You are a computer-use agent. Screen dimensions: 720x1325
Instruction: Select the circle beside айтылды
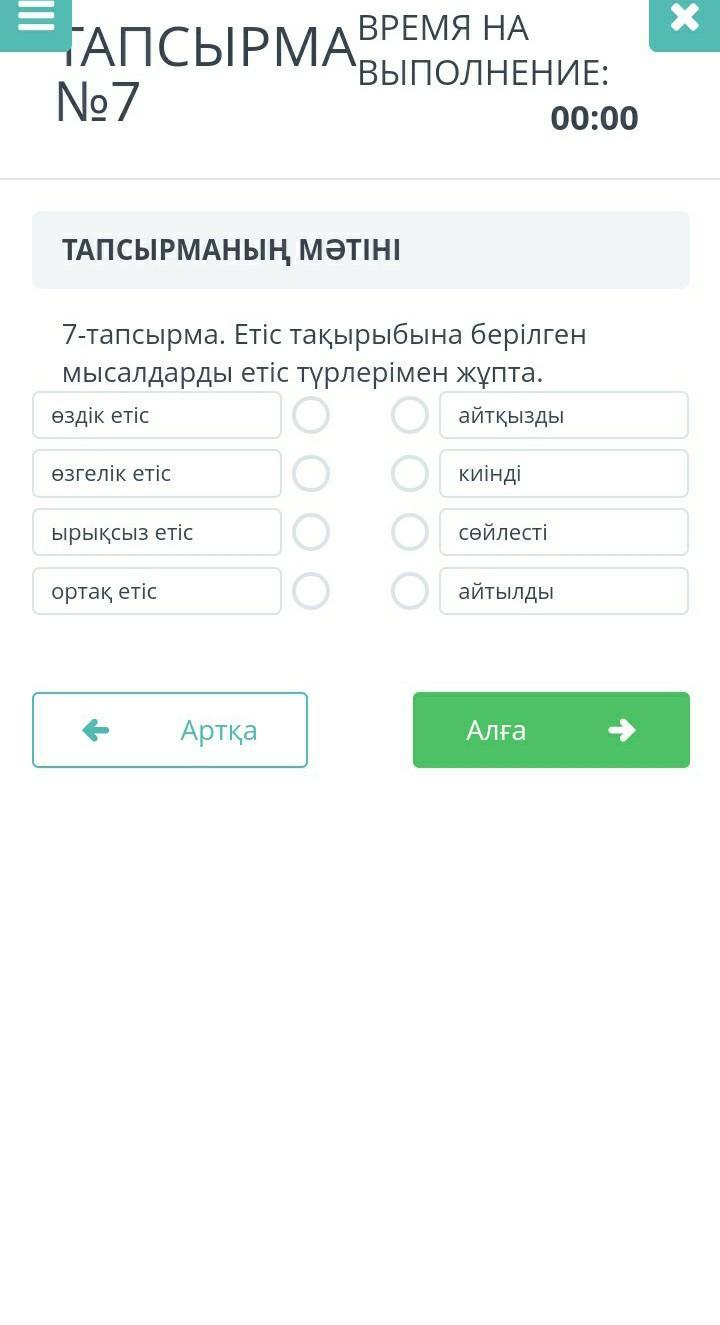click(409, 591)
